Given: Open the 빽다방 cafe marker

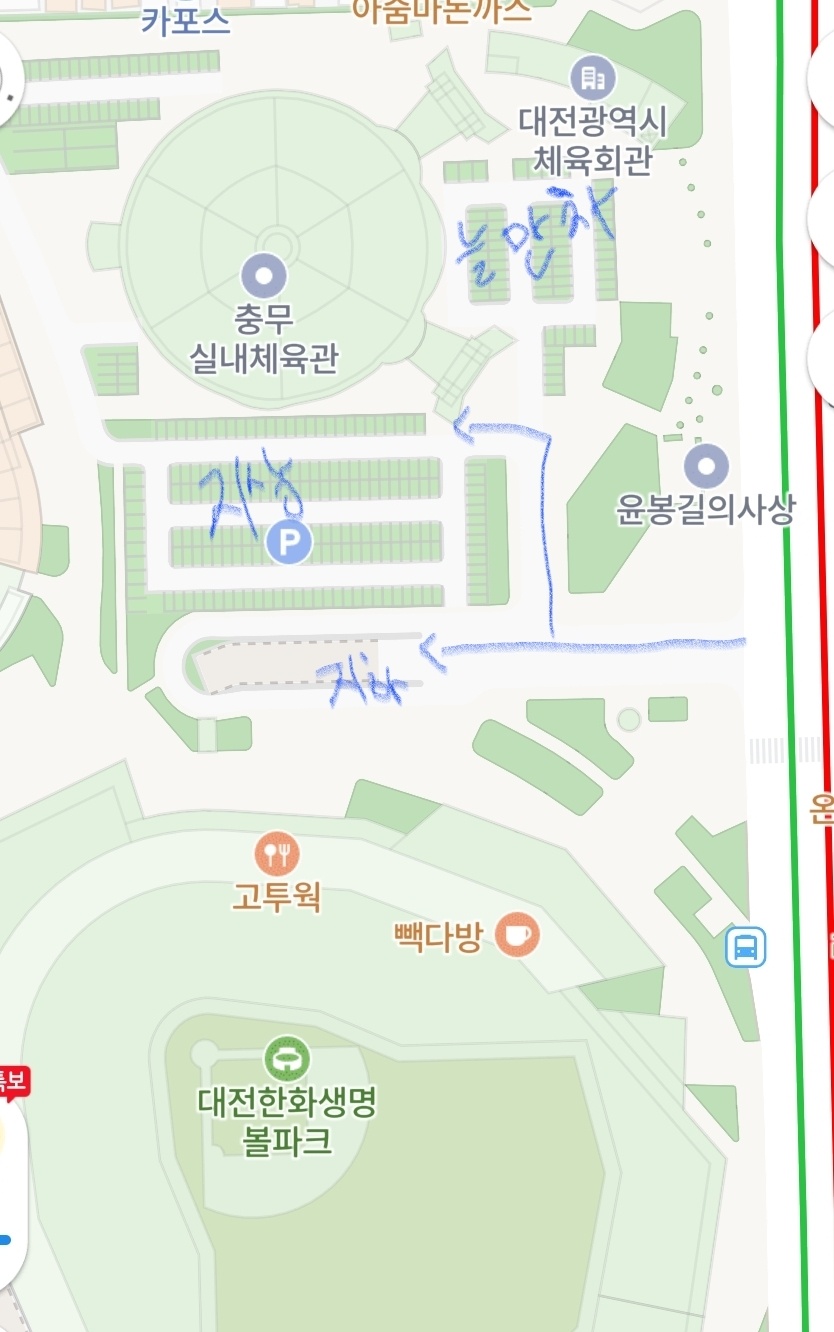Looking at the screenshot, I should click(517, 935).
